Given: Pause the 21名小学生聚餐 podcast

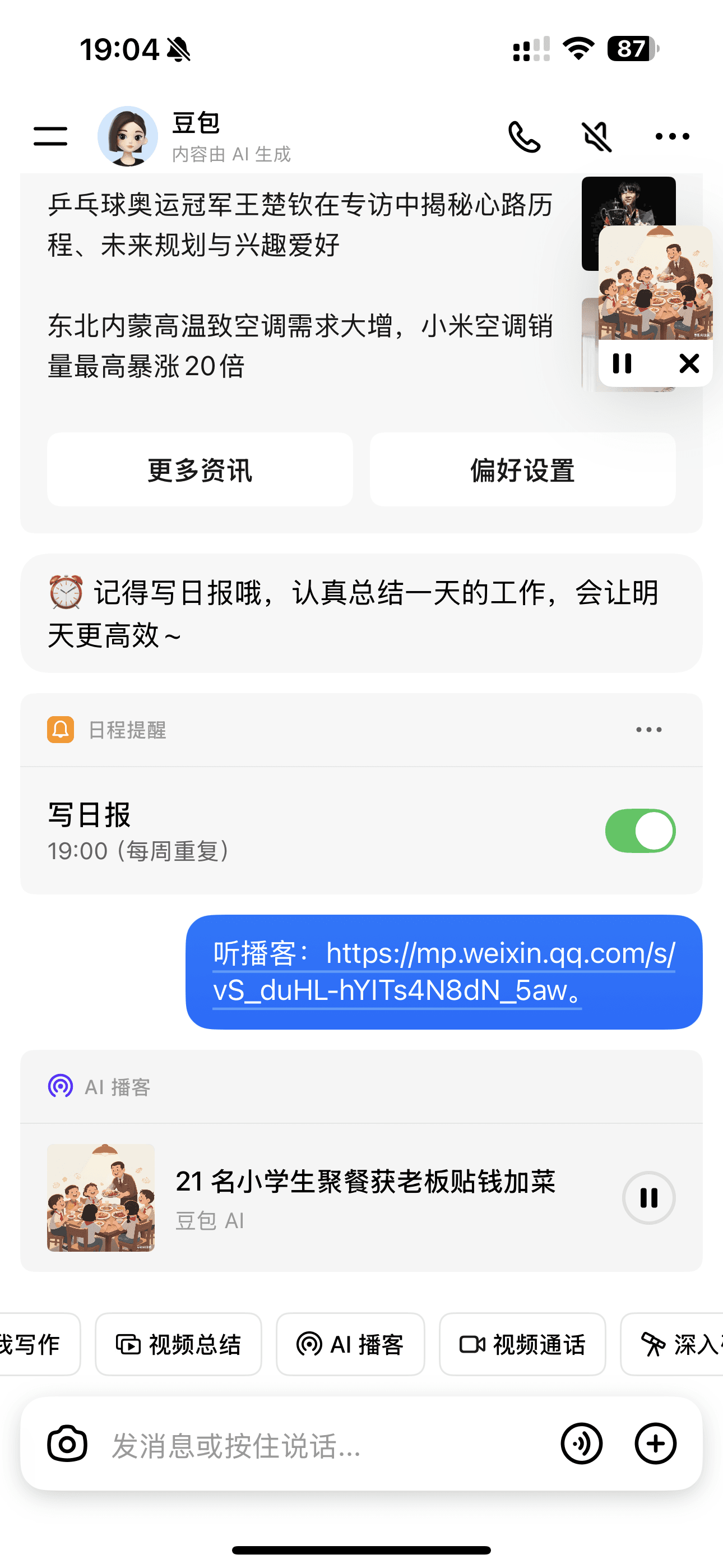Looking at the screenshot, I should point(648,1198).
